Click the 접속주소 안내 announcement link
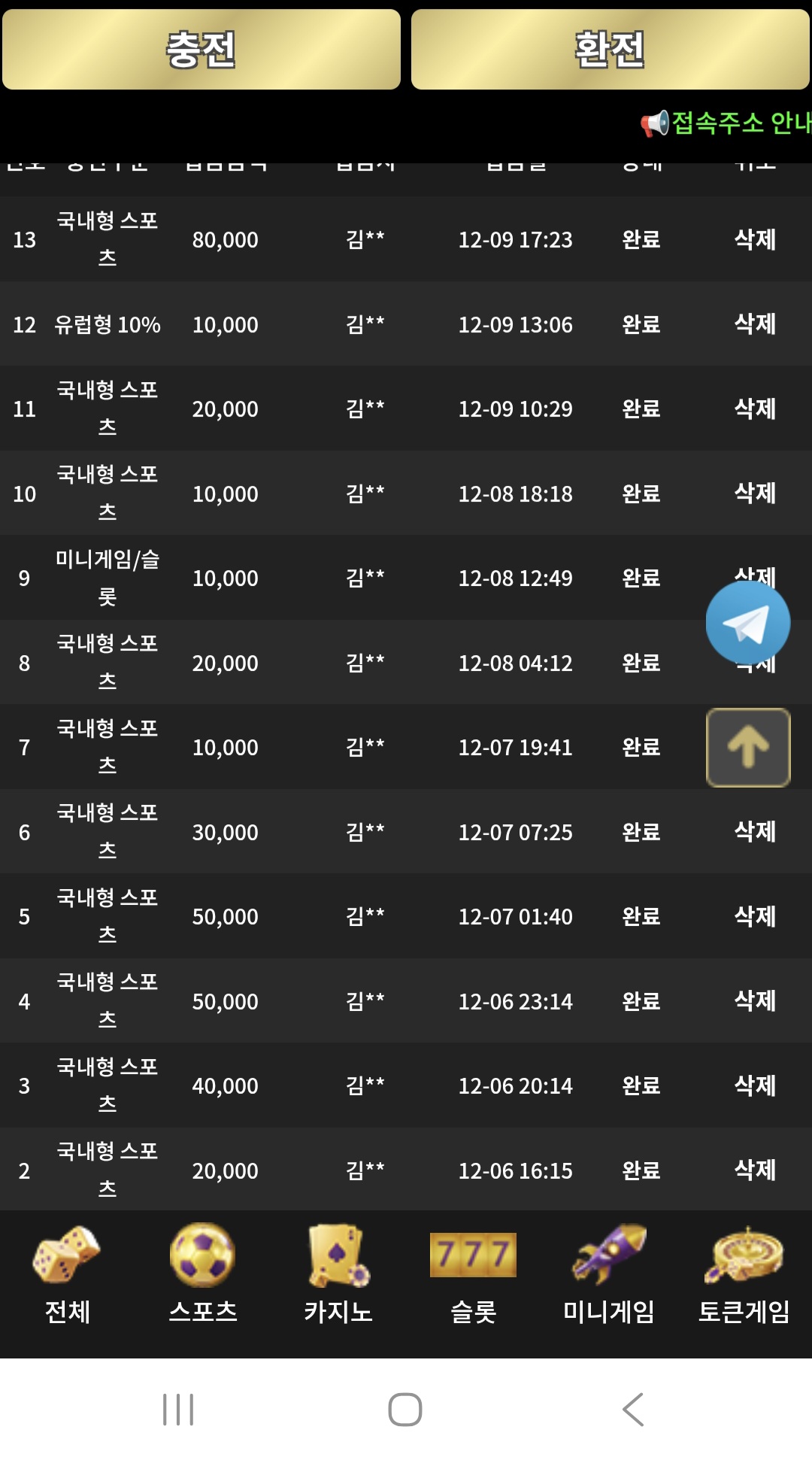 741,123
